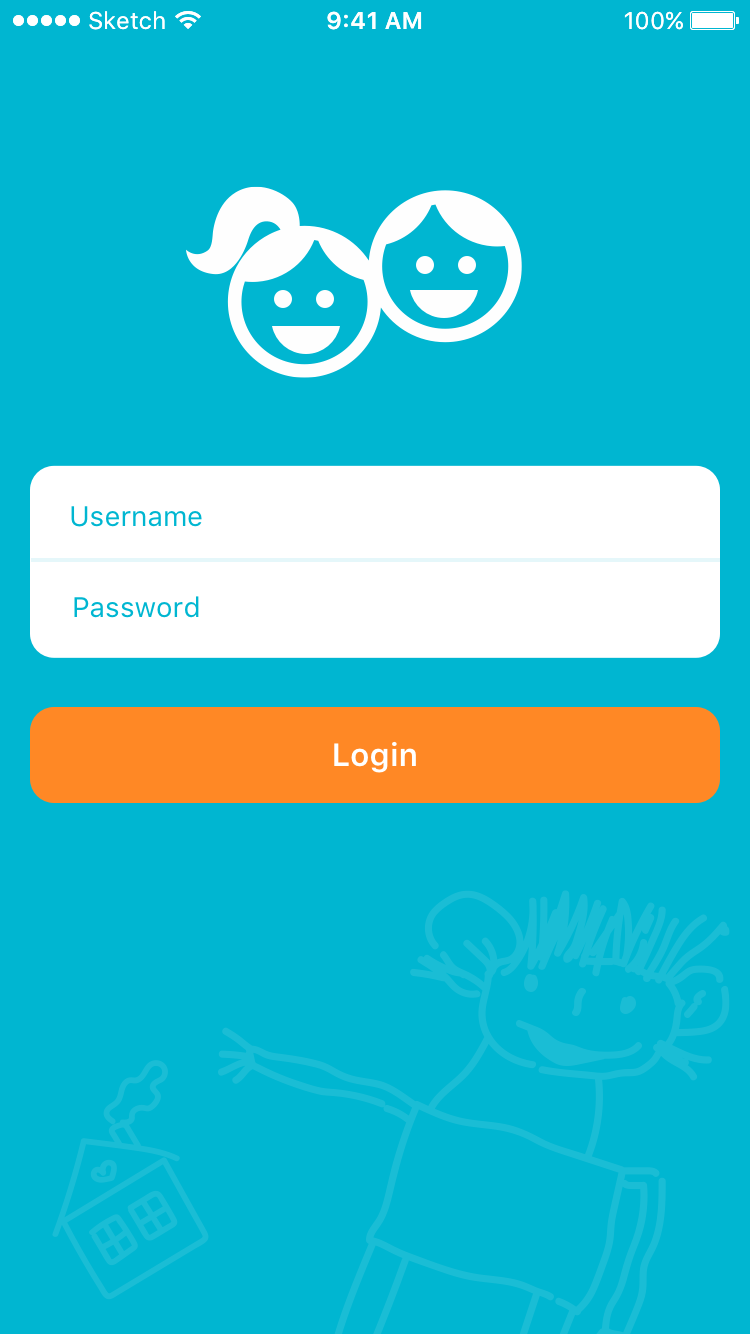Tap the orange Login button
Viewport: 750px width, 1334px height.
375,755
